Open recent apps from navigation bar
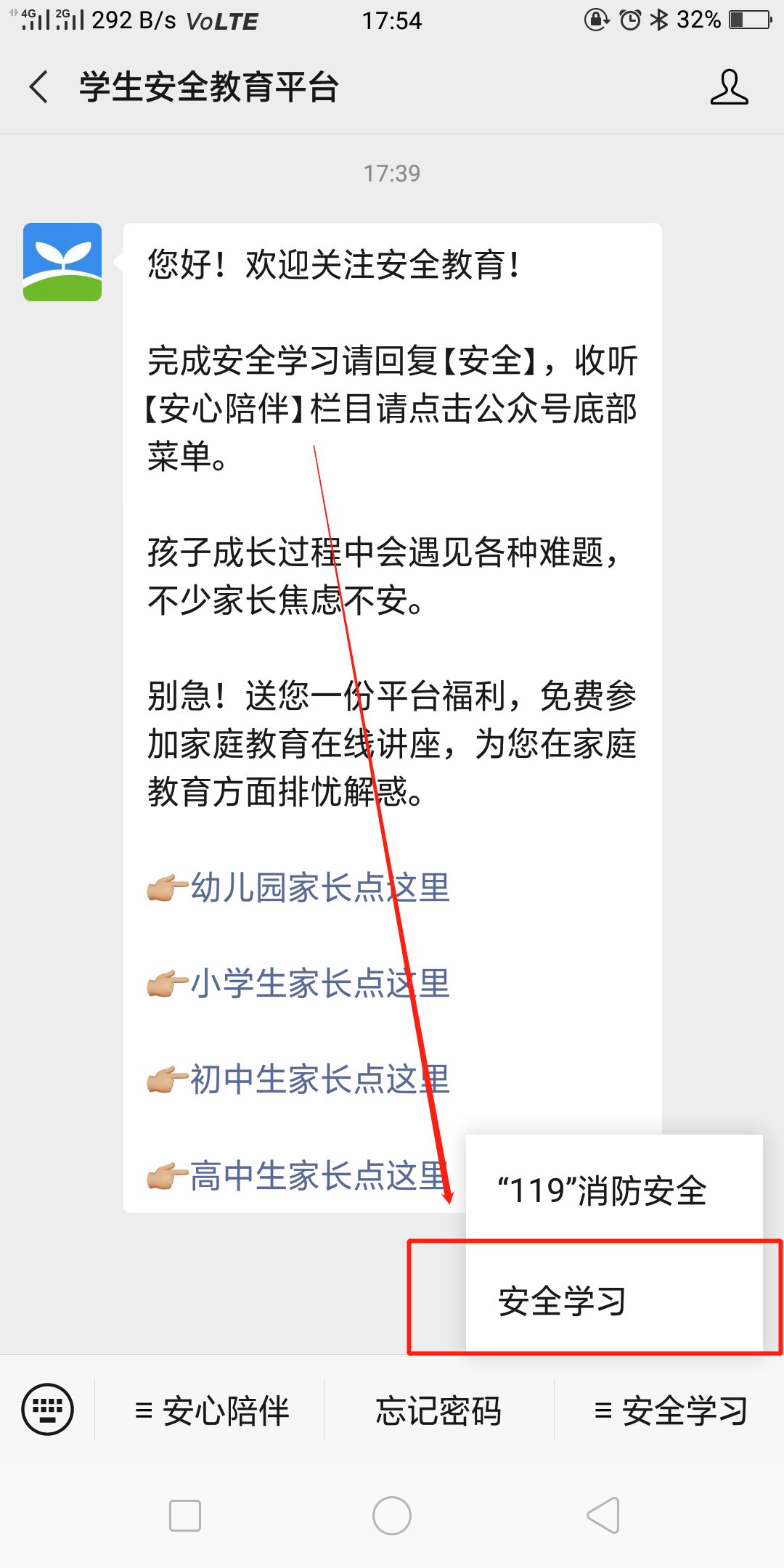This screenshot has width=784, height=1568. [185, 1516]
